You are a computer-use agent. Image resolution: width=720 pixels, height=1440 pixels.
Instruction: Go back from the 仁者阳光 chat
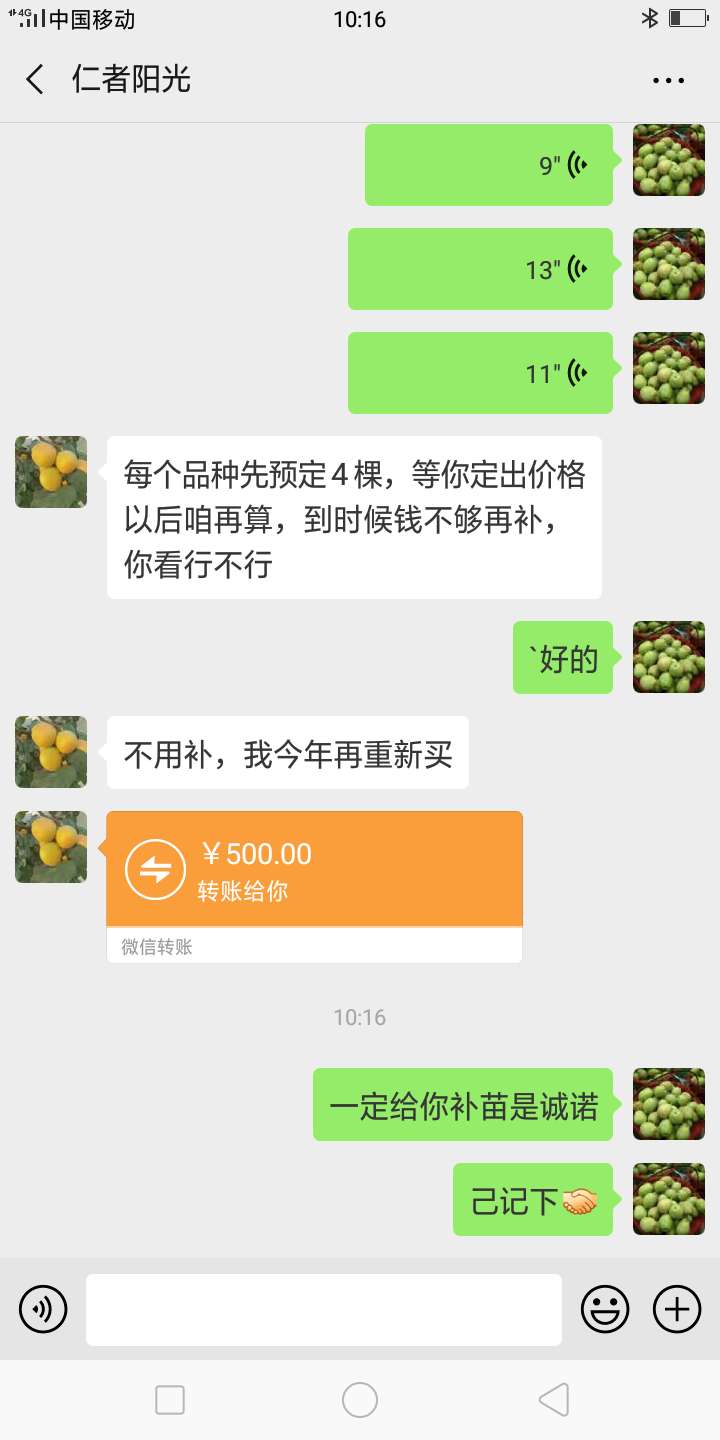pyautogui.click(x=35, y=79)
